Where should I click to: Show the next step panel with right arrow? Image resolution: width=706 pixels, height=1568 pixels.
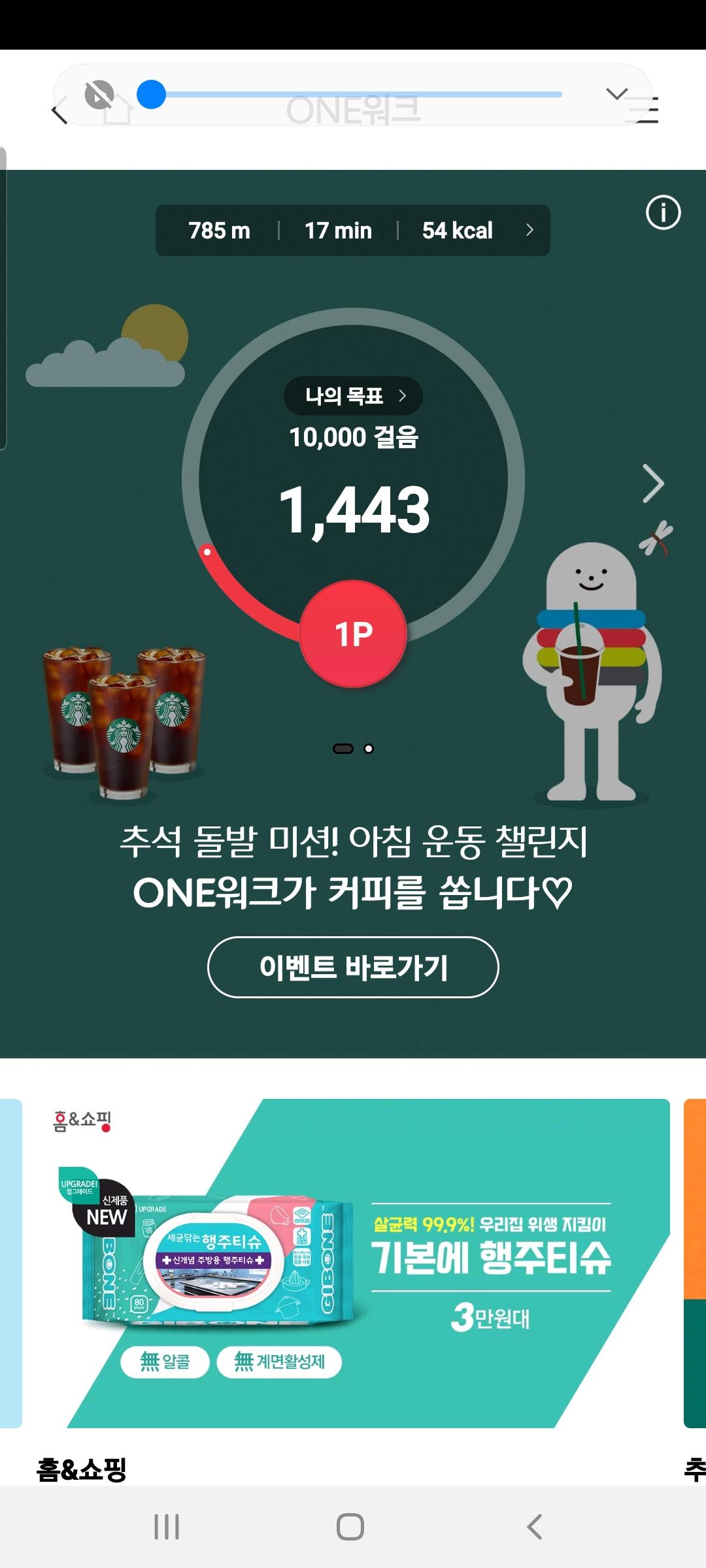[652, 483]
